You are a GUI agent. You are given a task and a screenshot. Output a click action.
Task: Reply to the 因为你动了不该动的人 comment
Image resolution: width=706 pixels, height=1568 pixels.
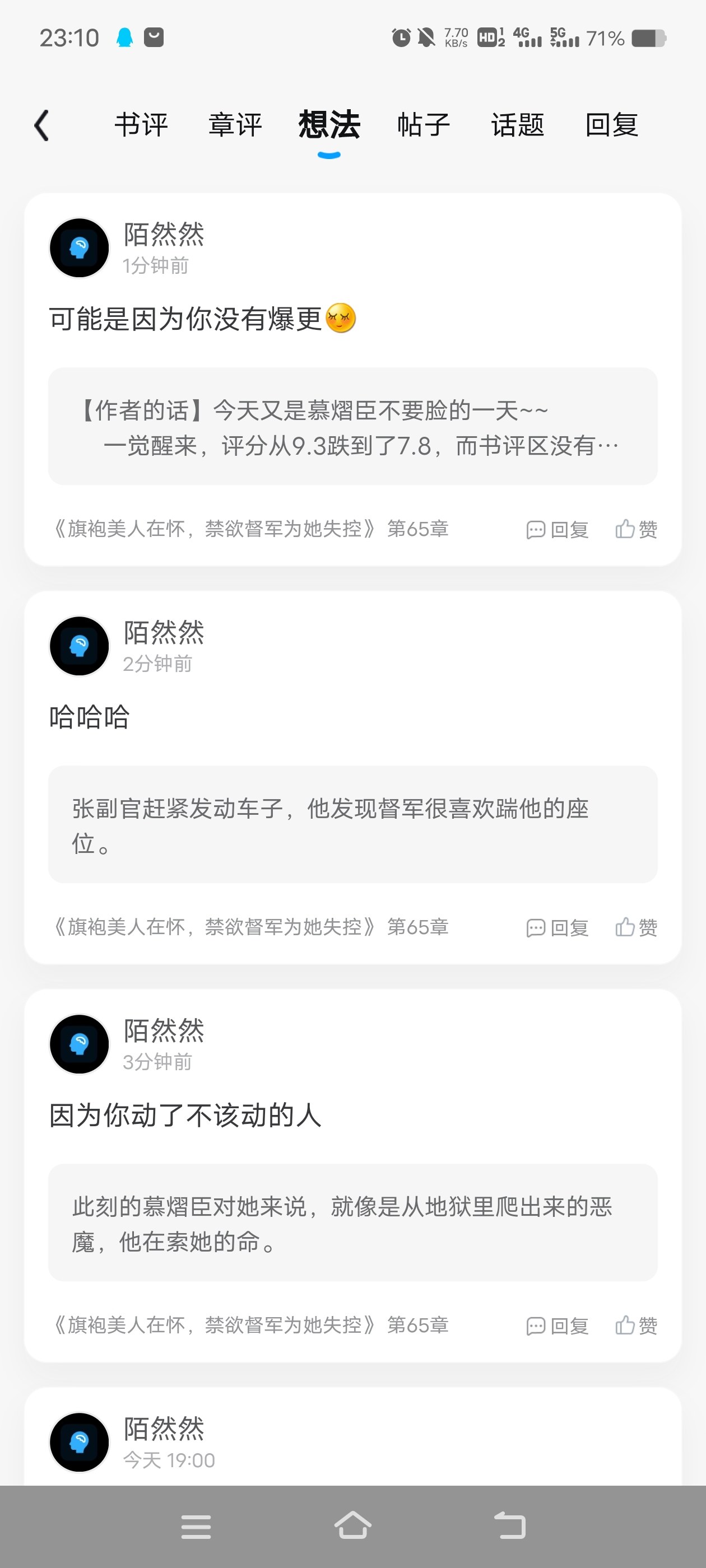(557, 1326)
